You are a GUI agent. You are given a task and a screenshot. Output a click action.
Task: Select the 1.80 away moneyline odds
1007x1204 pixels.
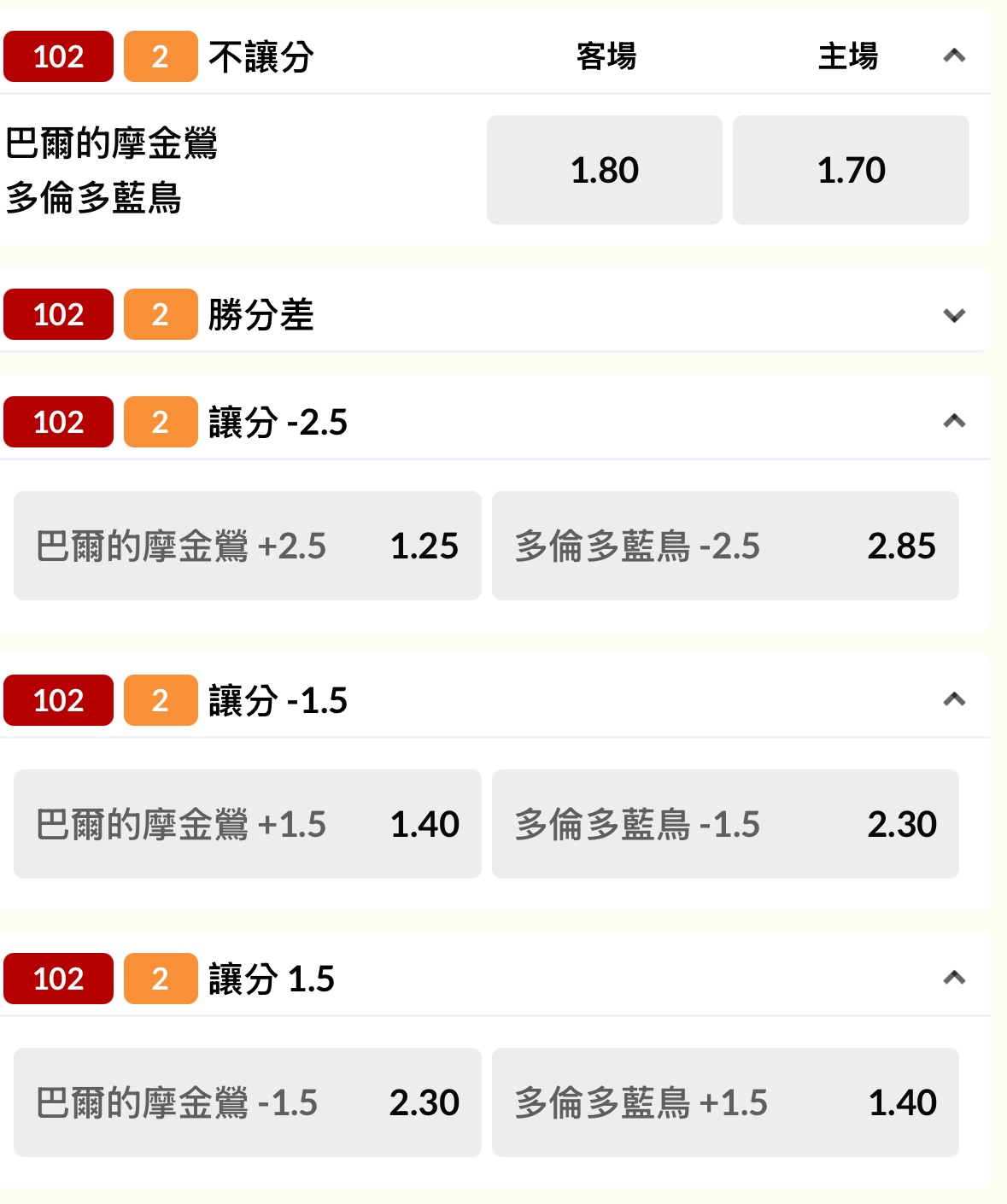pos(604,170)
